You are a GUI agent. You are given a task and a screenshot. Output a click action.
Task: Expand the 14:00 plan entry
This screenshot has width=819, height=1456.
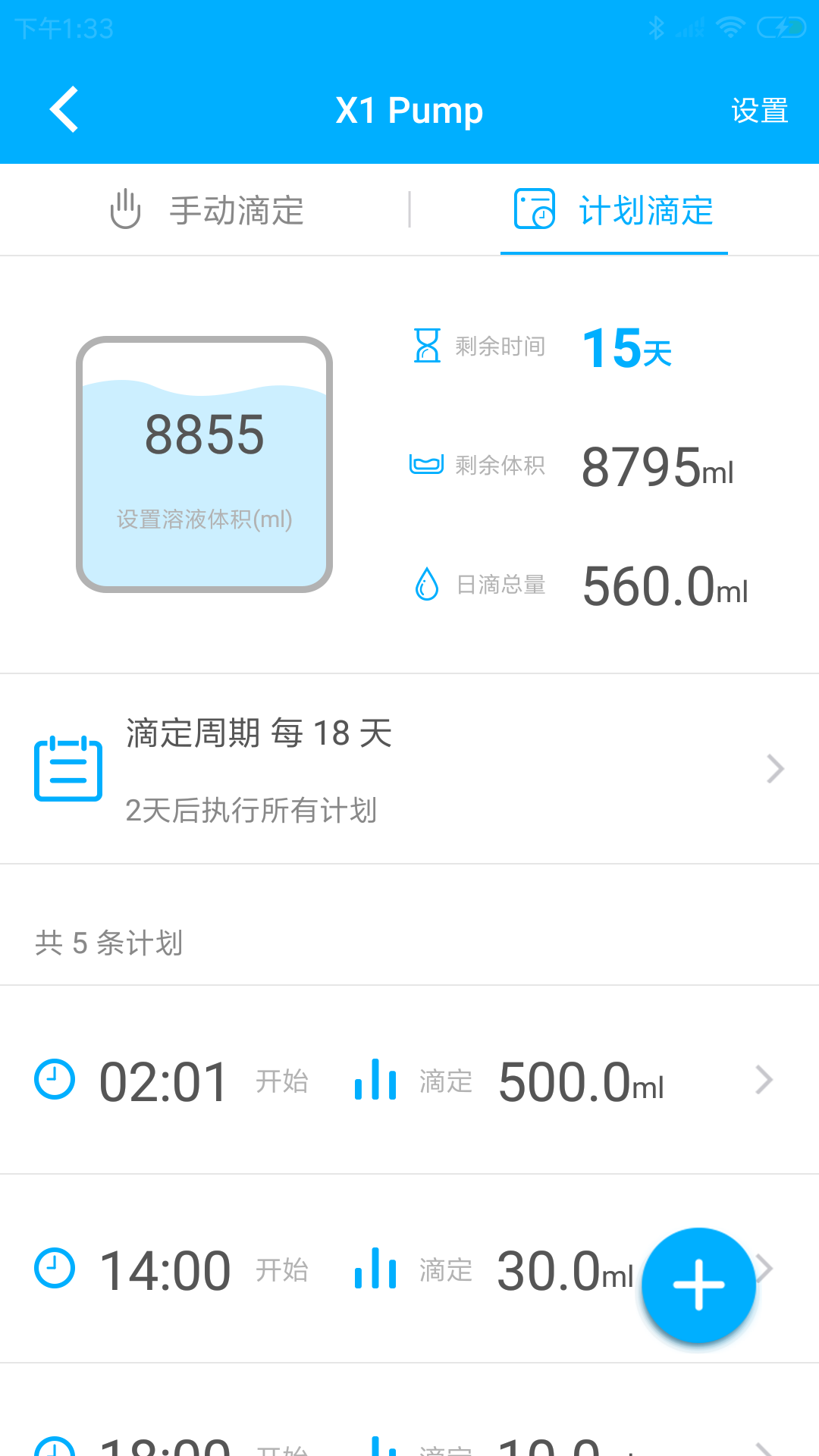764,1269
